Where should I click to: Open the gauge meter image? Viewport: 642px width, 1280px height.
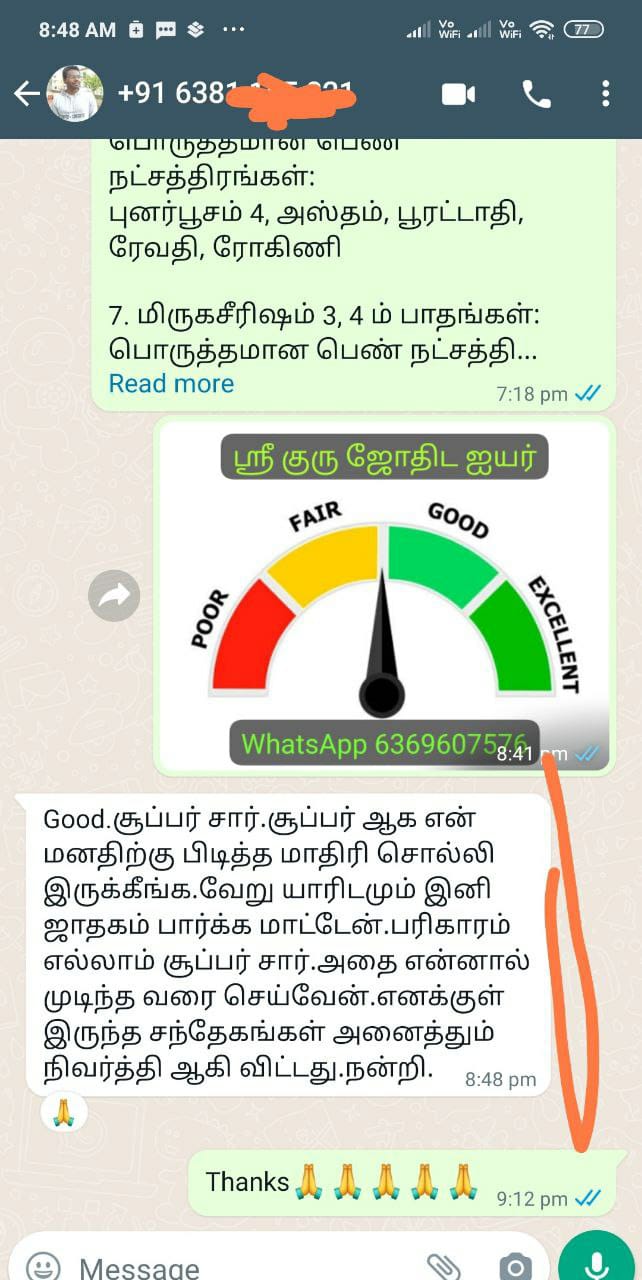click(x=384, y=596)
